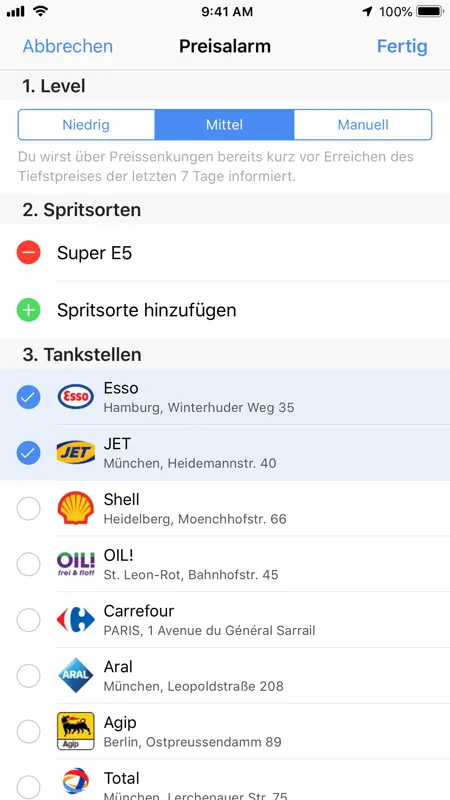Screen dimensions: 450x800
Task: Select the Mittel level segment
Action: tap(224, 124)
